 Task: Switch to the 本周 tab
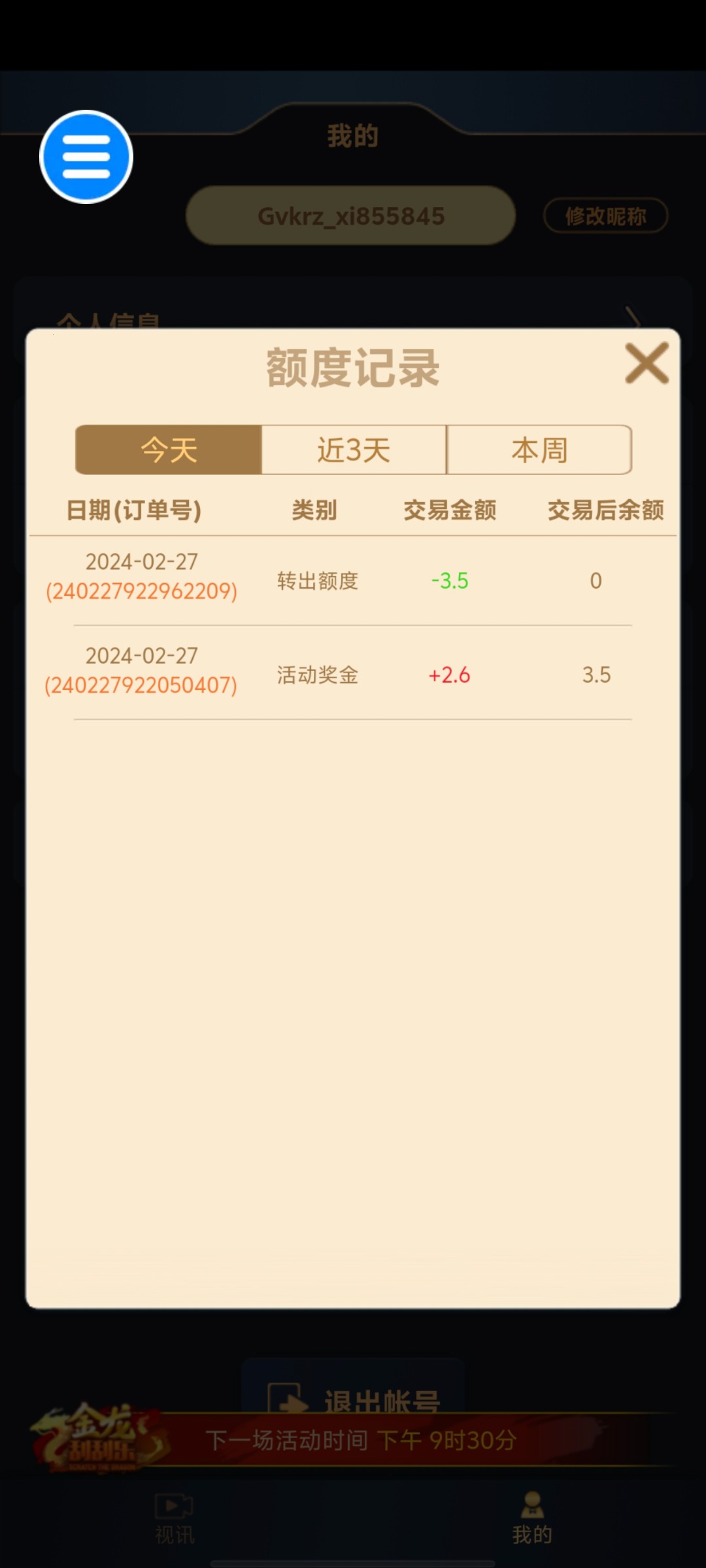point(539,450)
